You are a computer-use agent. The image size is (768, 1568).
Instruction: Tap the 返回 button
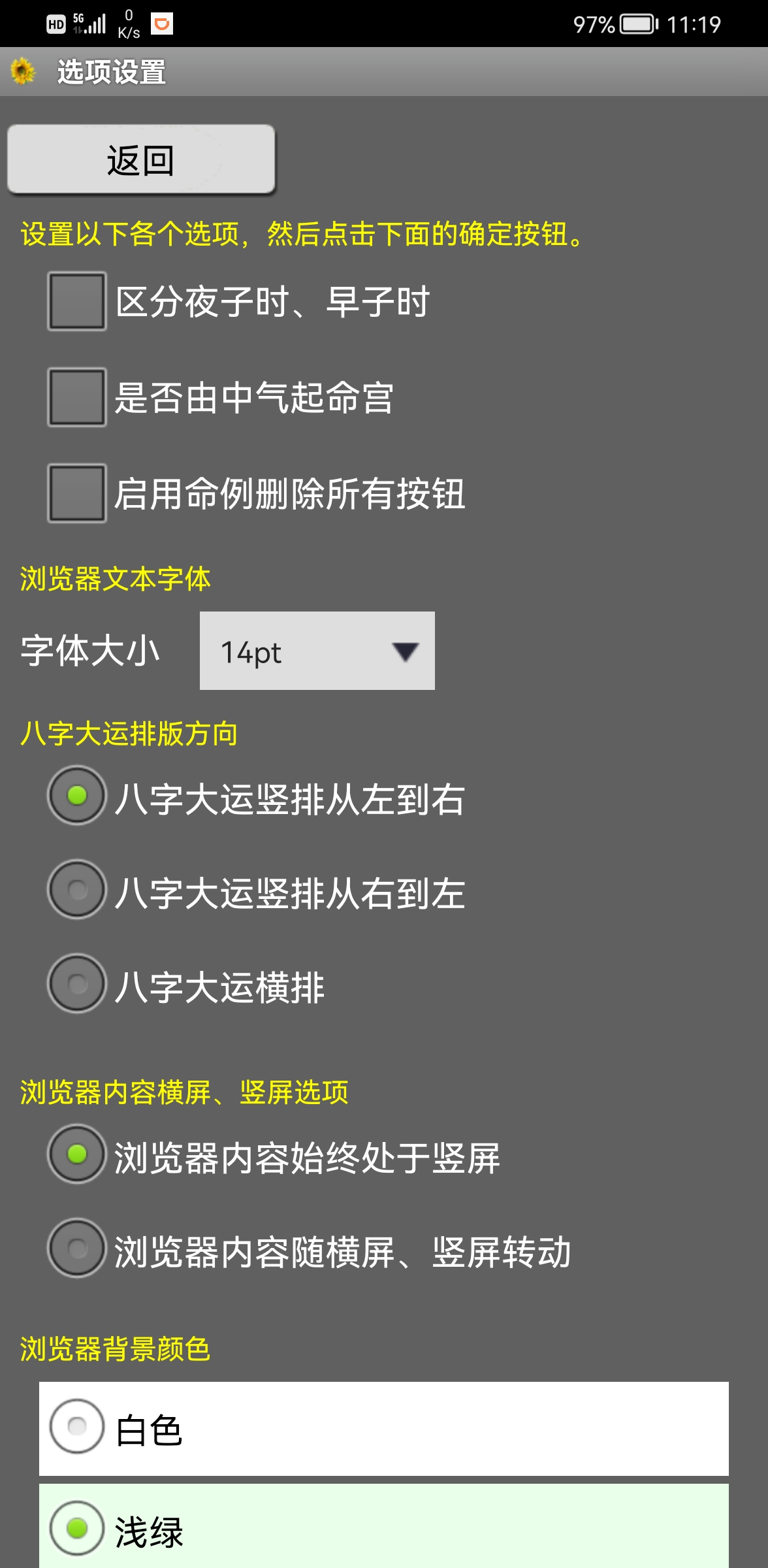(x=141, y=160)
